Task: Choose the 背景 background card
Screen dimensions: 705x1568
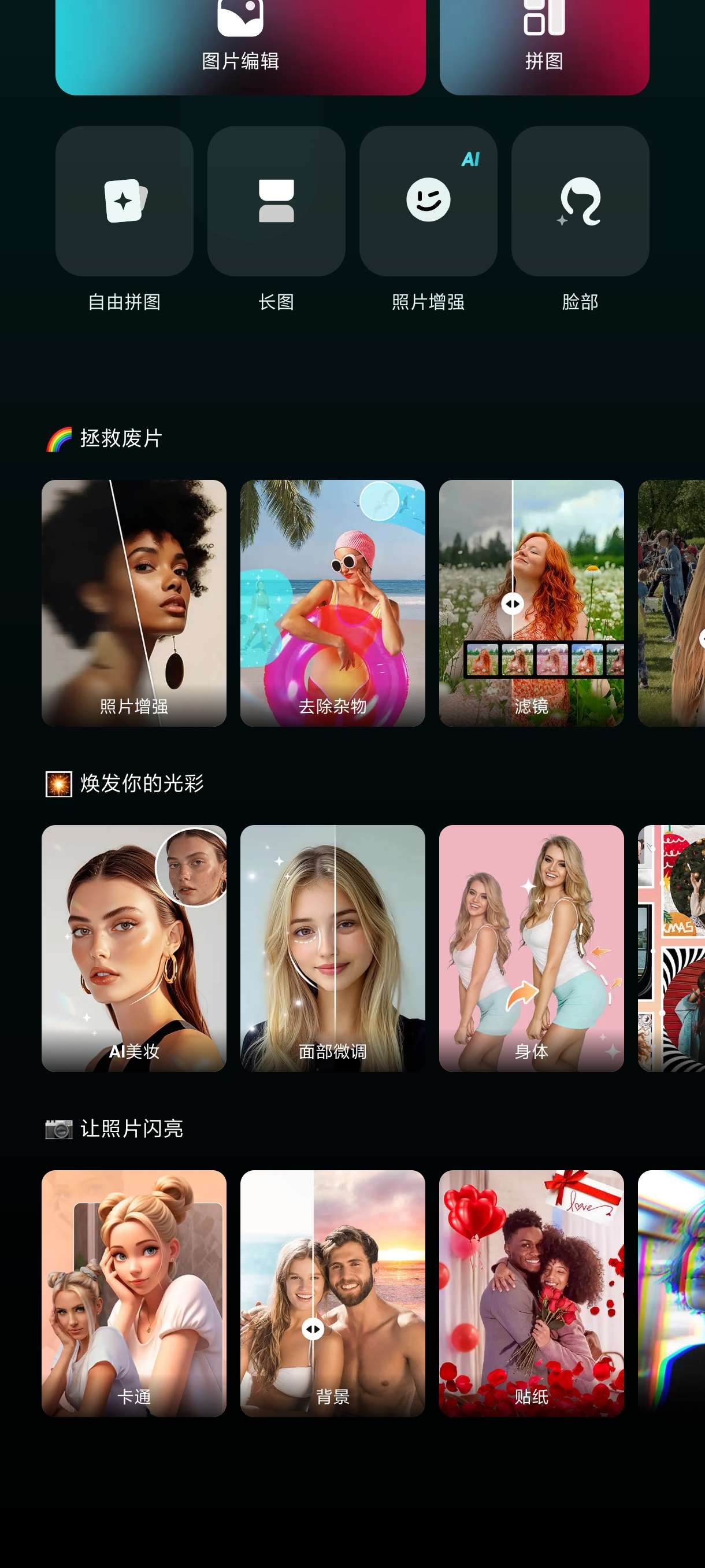Action: click(332, 1293)
